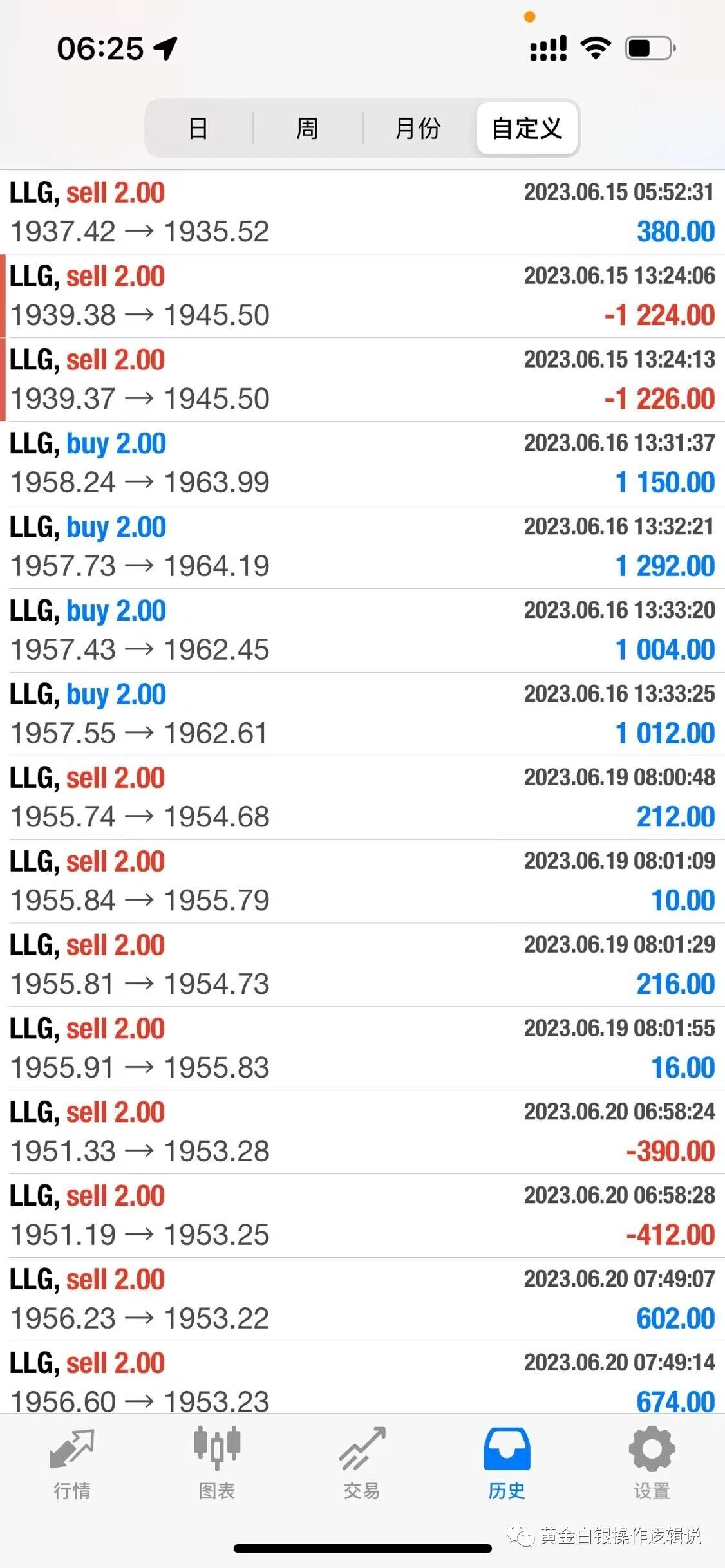Tap the buy trade closed at 13:33:25
Screen dimensions: 725x1568
point(362,714)
